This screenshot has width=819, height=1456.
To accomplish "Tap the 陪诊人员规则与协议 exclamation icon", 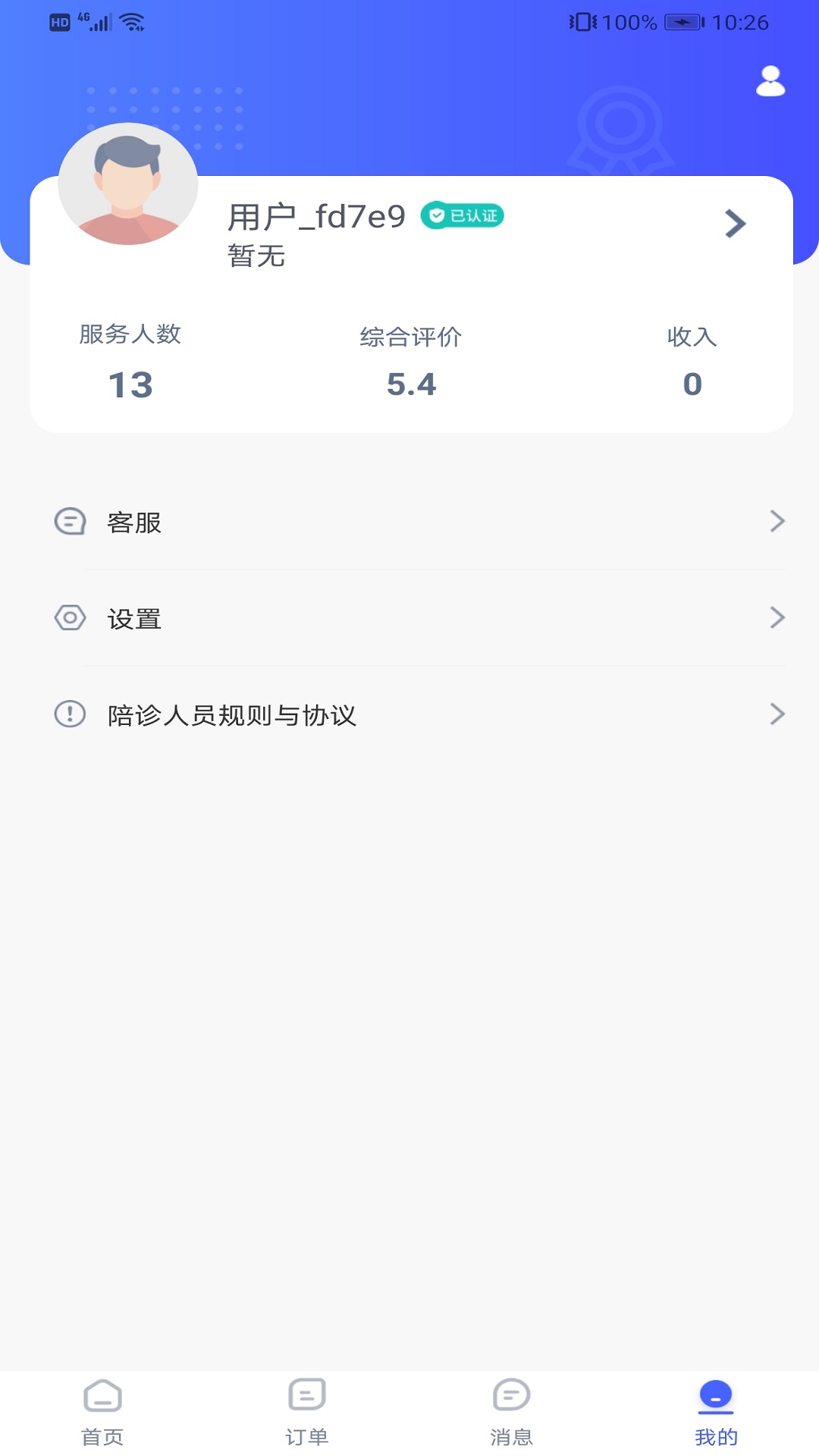I will [x=70, y=714].
